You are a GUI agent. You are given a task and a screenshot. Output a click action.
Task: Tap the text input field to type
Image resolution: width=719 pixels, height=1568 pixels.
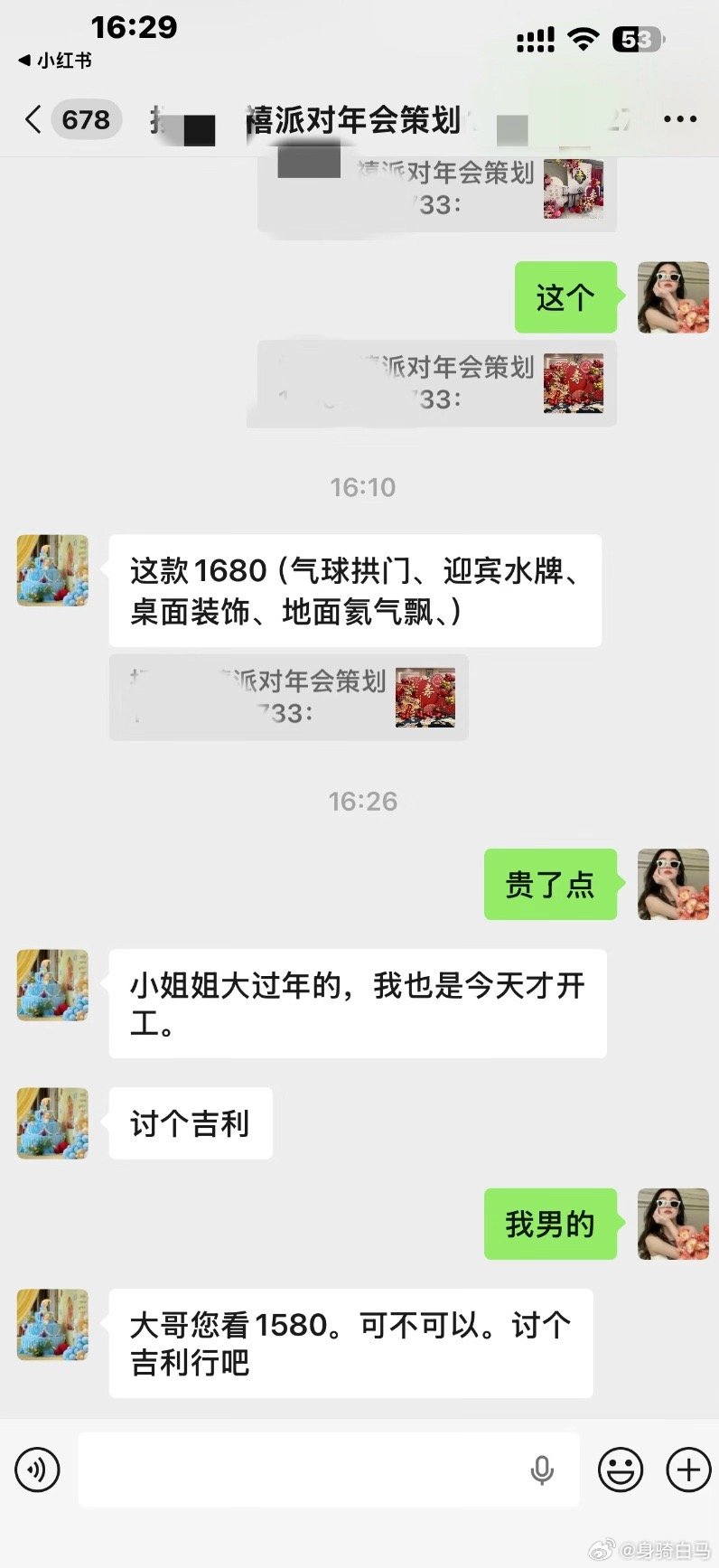tap(316, 1470)
